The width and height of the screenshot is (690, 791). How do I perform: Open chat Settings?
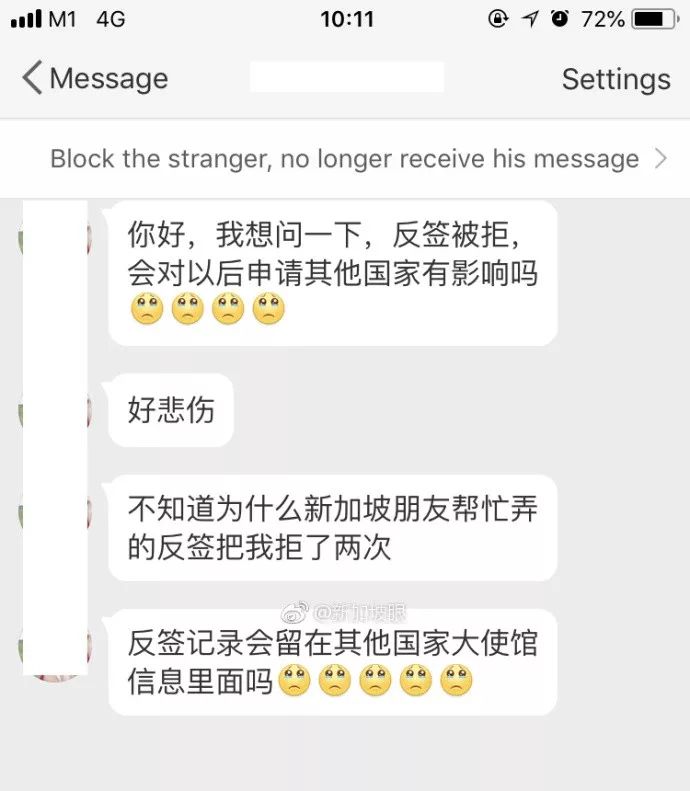pyautogui.click(x=615, y=79)
